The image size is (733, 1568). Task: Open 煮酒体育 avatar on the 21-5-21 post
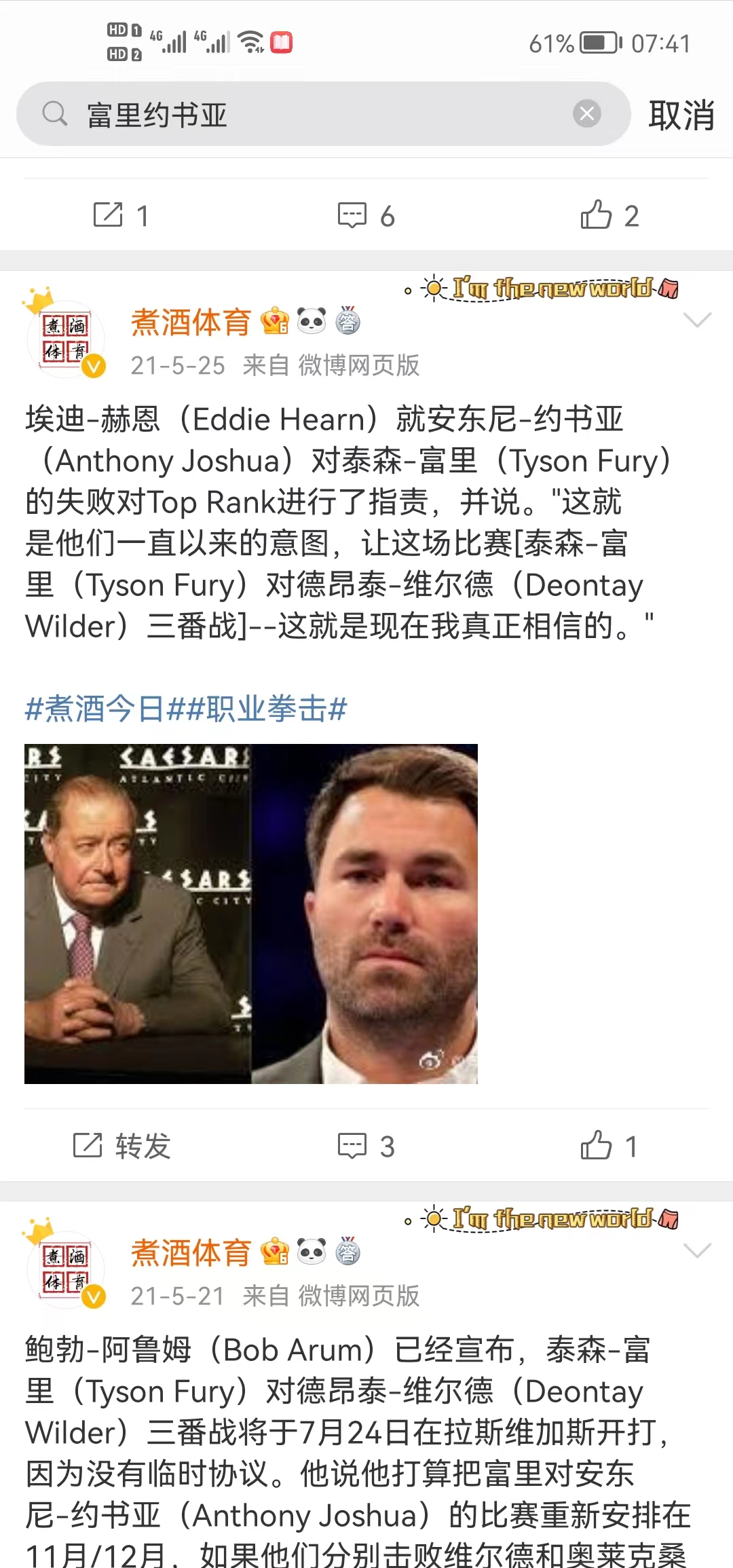click(66, 1268)
